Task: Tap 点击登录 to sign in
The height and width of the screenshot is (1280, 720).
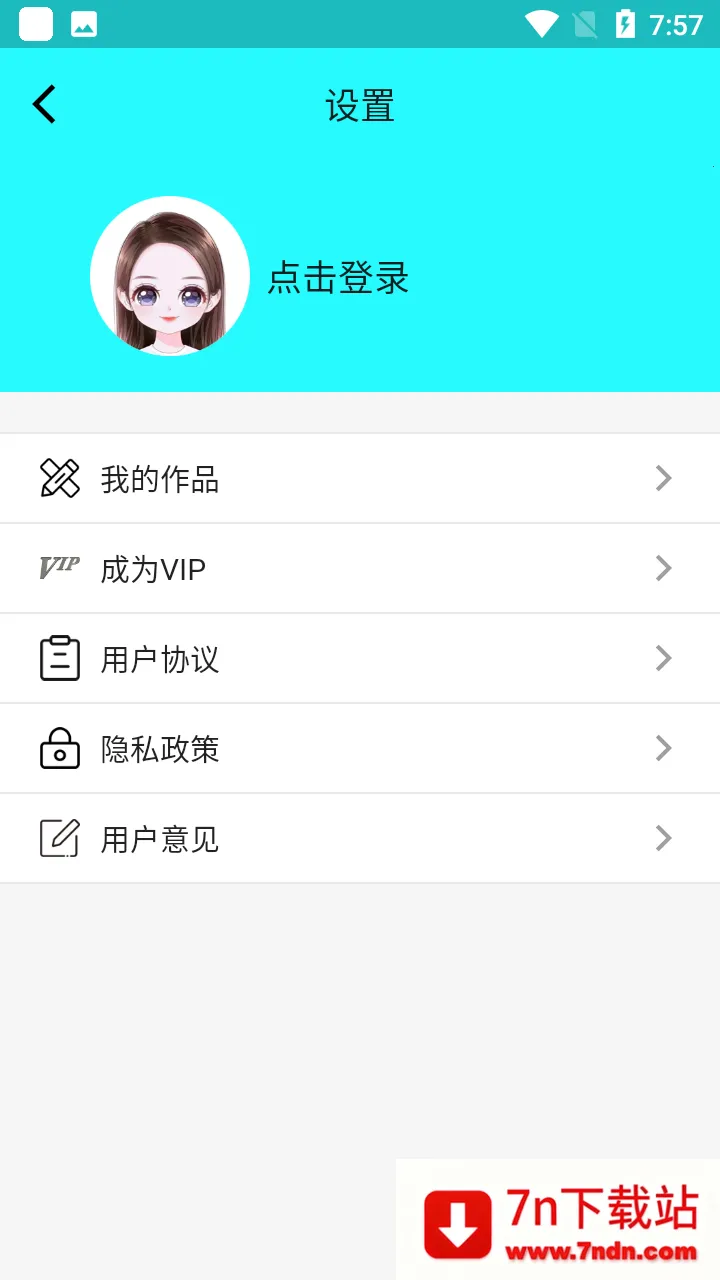Action: (336, 280)
